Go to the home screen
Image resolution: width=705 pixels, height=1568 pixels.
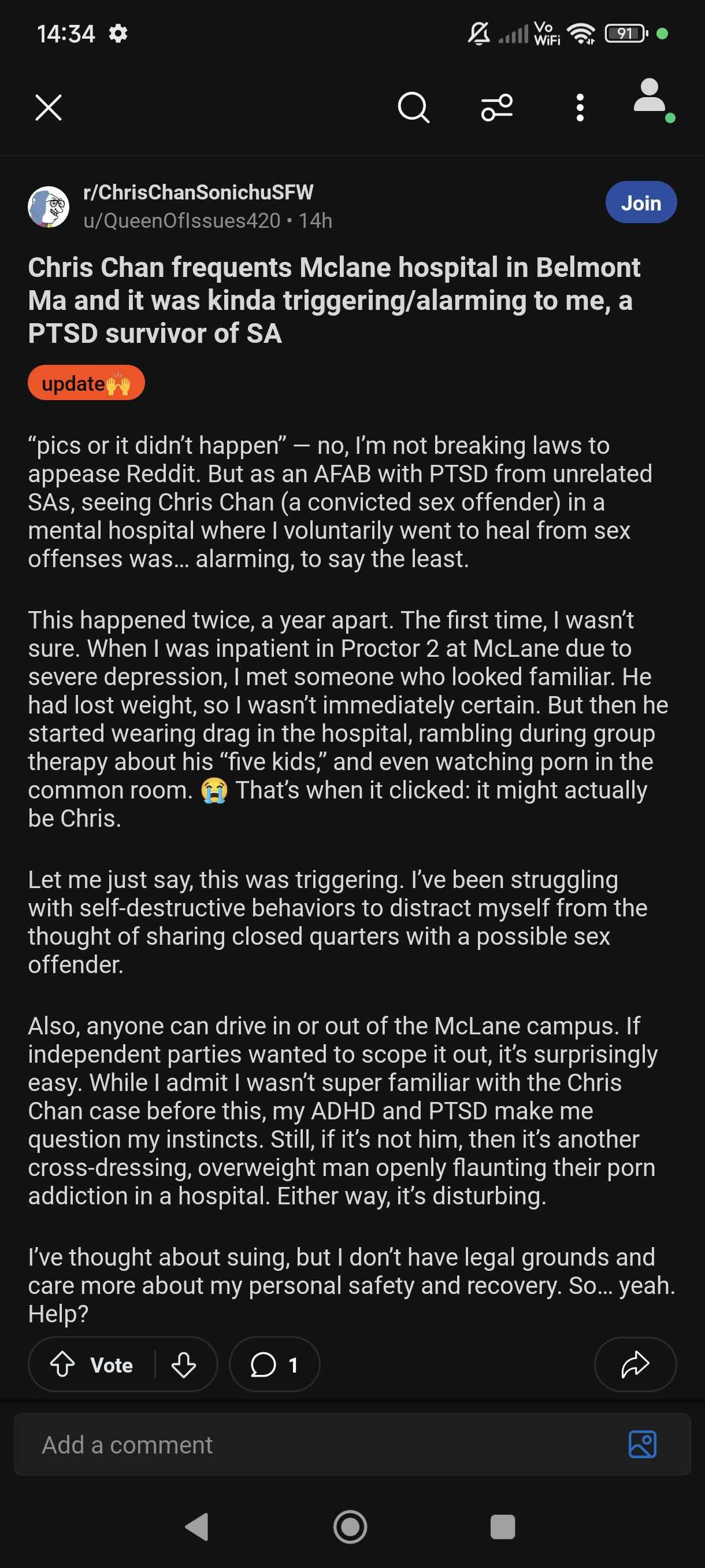350,1526
